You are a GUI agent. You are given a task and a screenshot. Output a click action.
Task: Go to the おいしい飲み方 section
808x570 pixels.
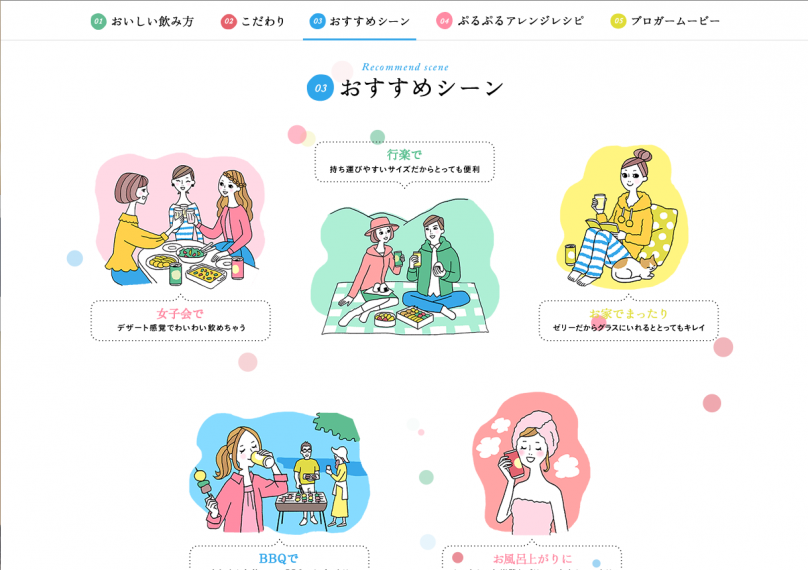tap(143, 21)
